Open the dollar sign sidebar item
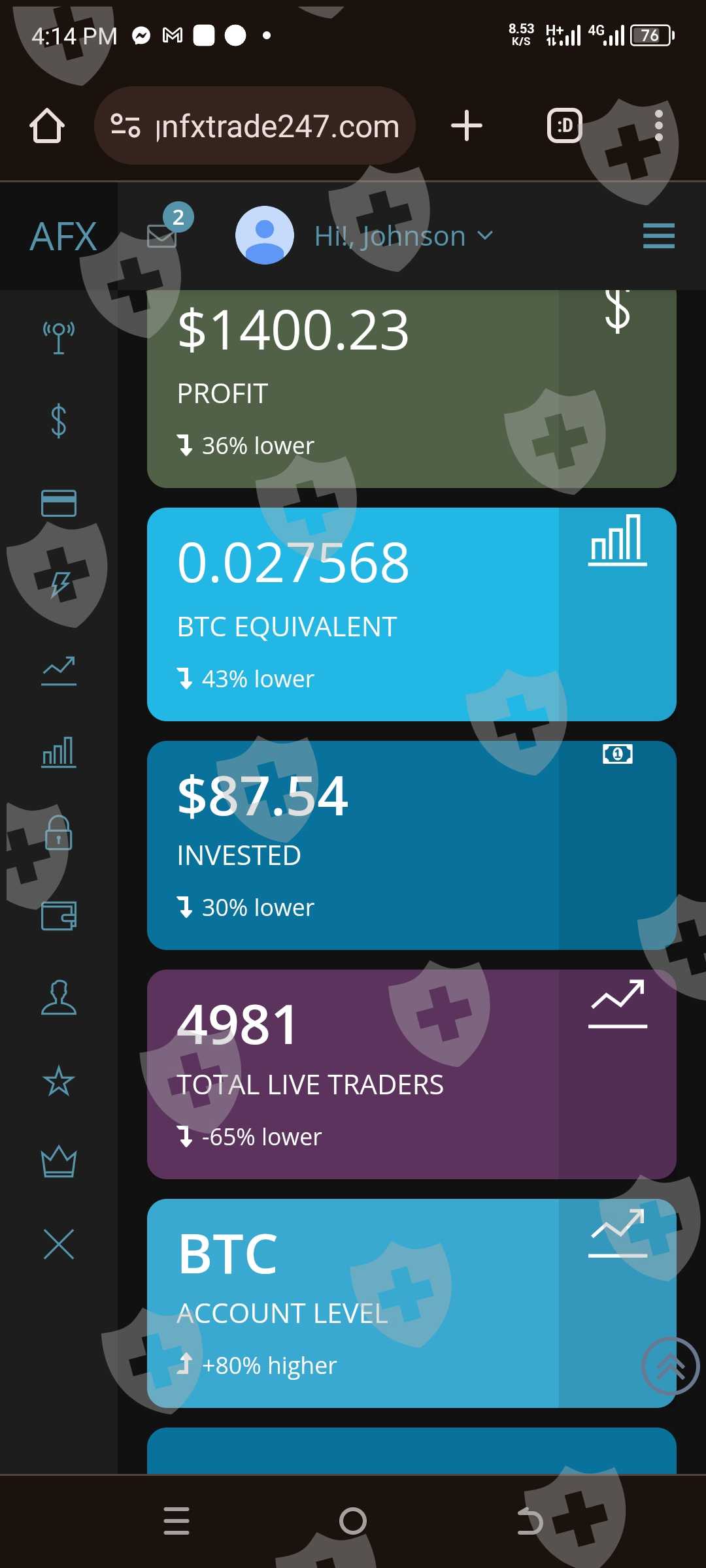Image resolution: width=706 pixels, height=1568 pixels. [59, 420]
